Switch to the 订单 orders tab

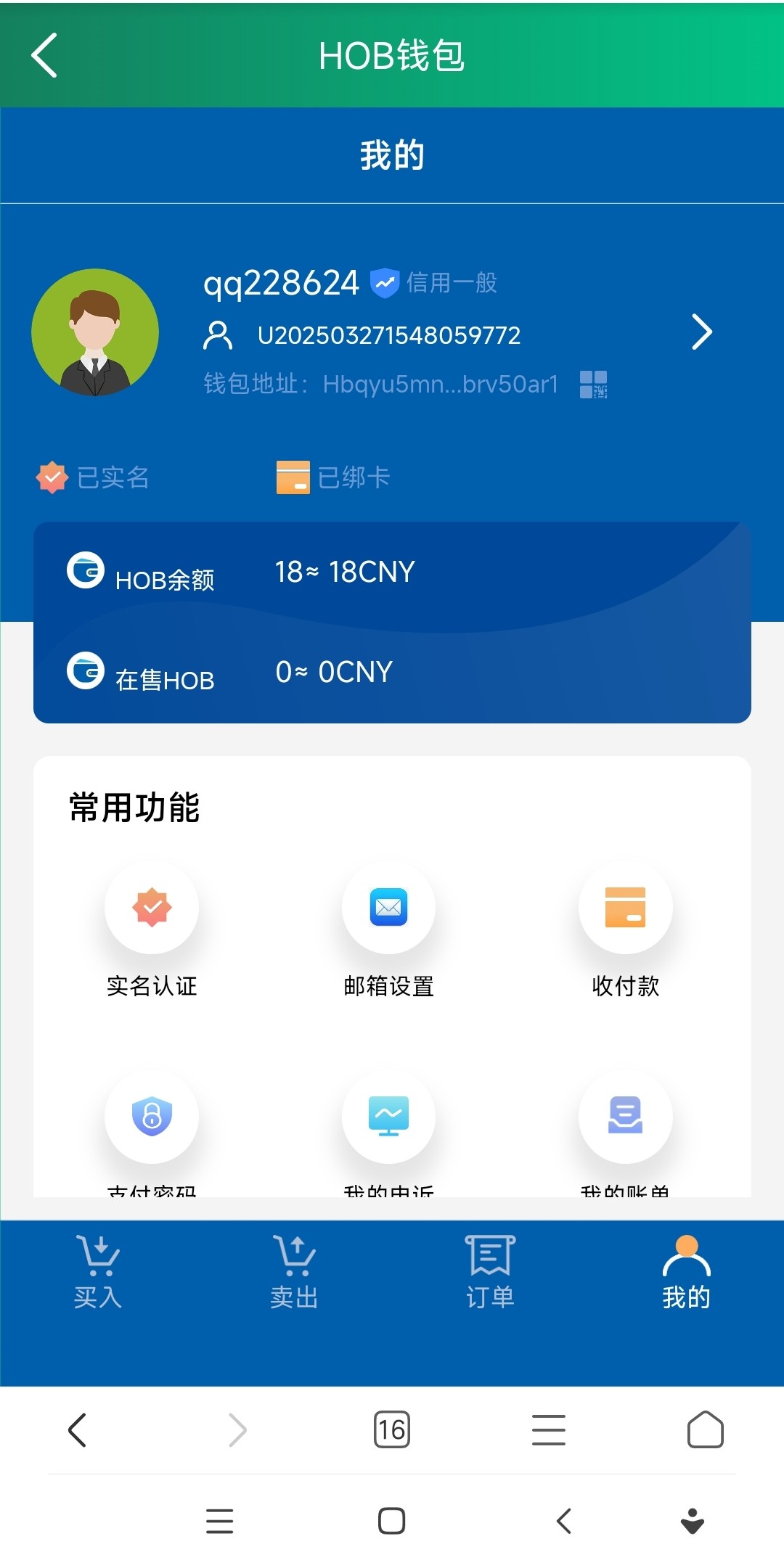click(490, 1273)
